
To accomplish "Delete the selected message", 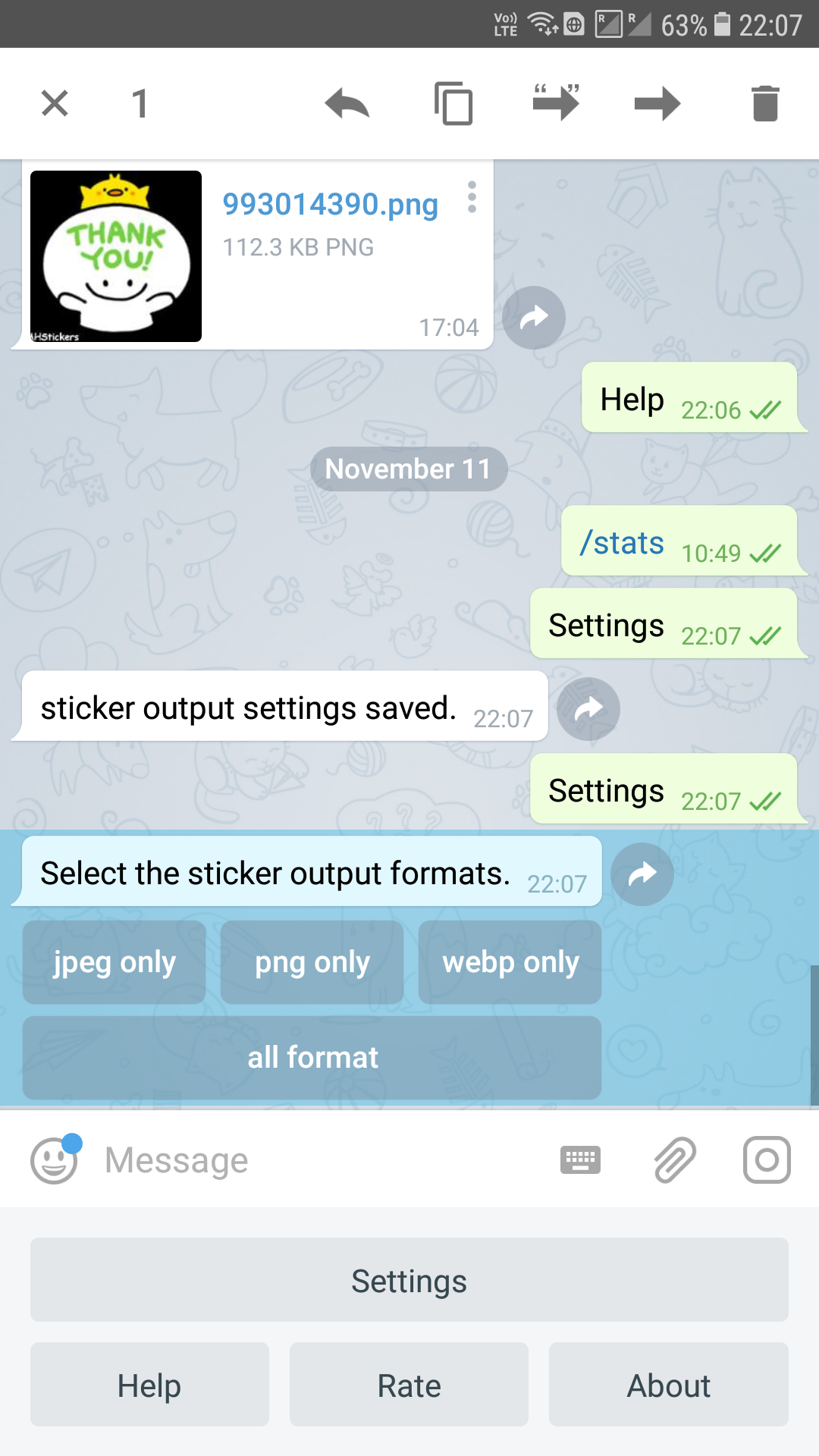I will (x=765, y=103).
